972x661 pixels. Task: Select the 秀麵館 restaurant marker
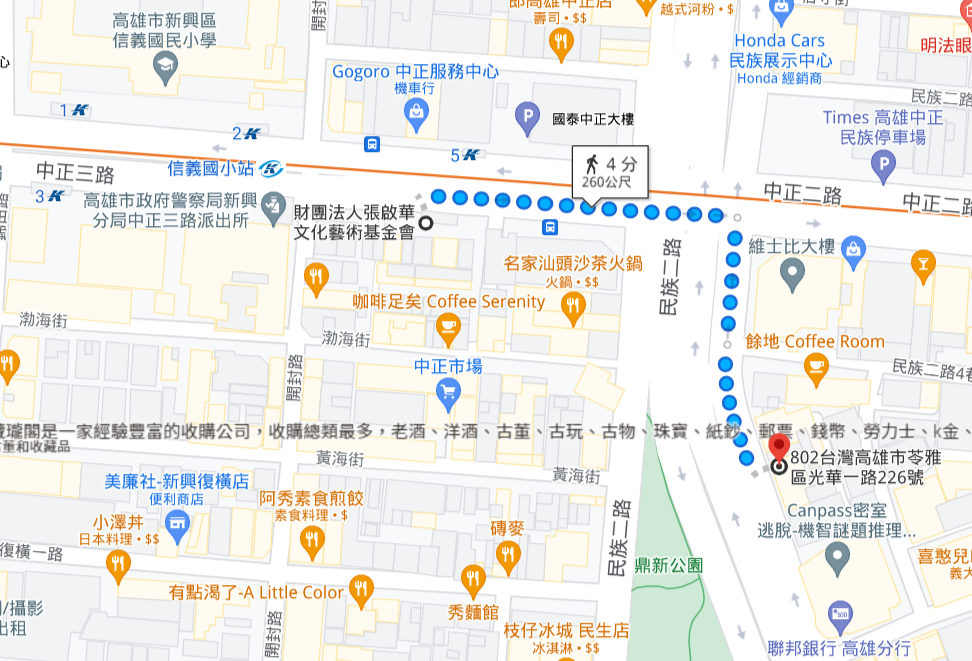(x=473, y=582)
